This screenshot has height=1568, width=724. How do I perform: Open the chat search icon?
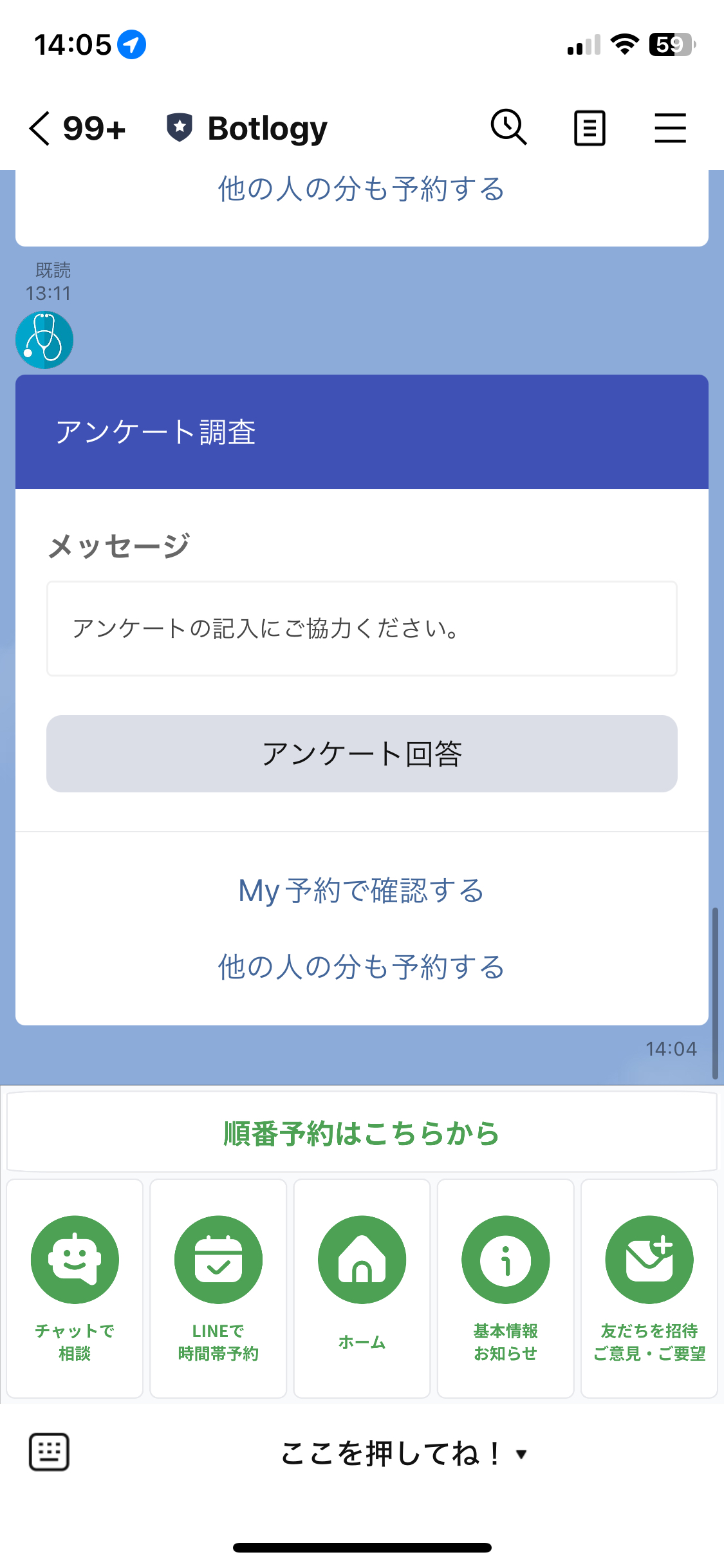(x=508, y=127)
